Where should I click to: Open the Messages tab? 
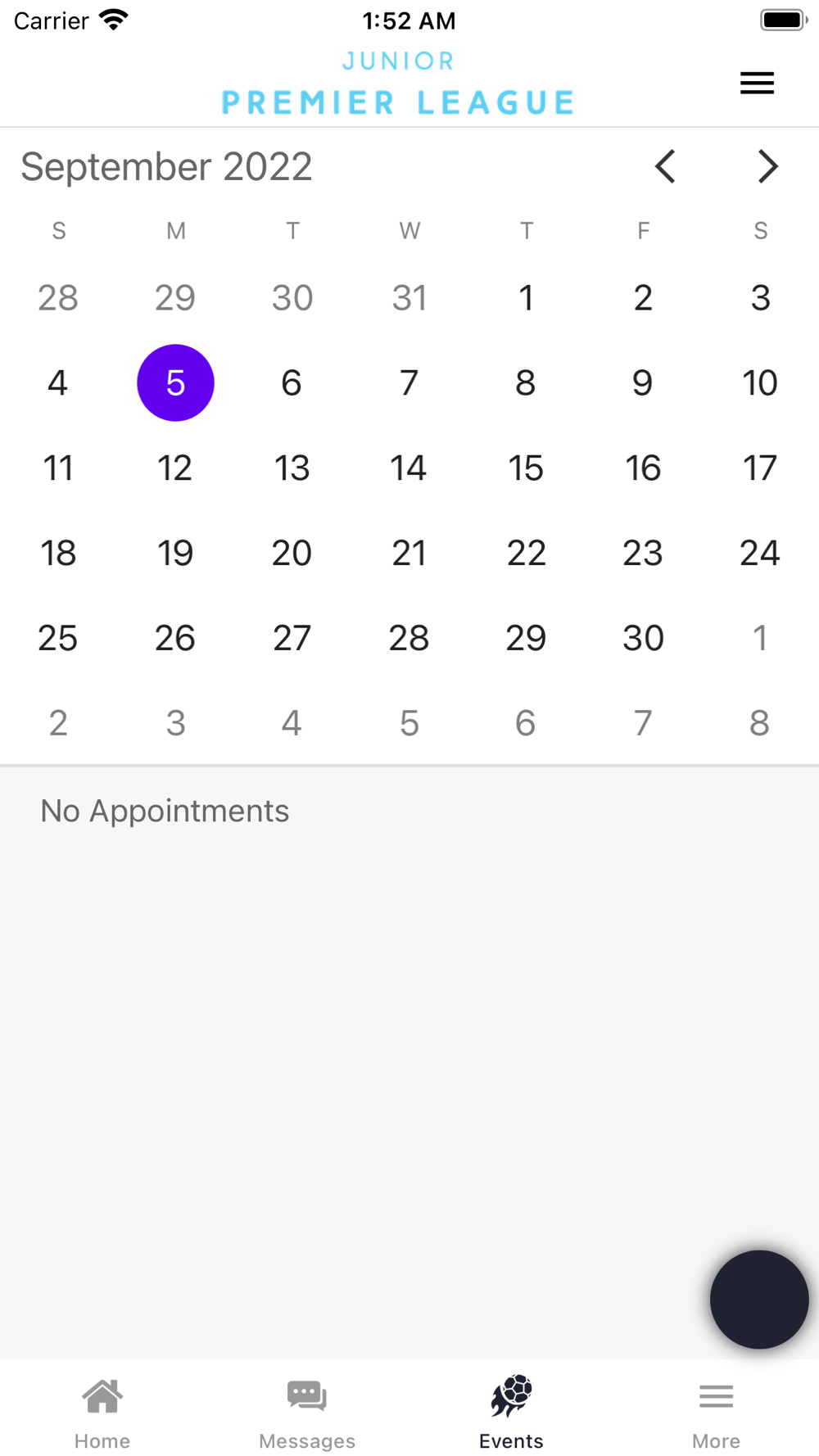307,1413
